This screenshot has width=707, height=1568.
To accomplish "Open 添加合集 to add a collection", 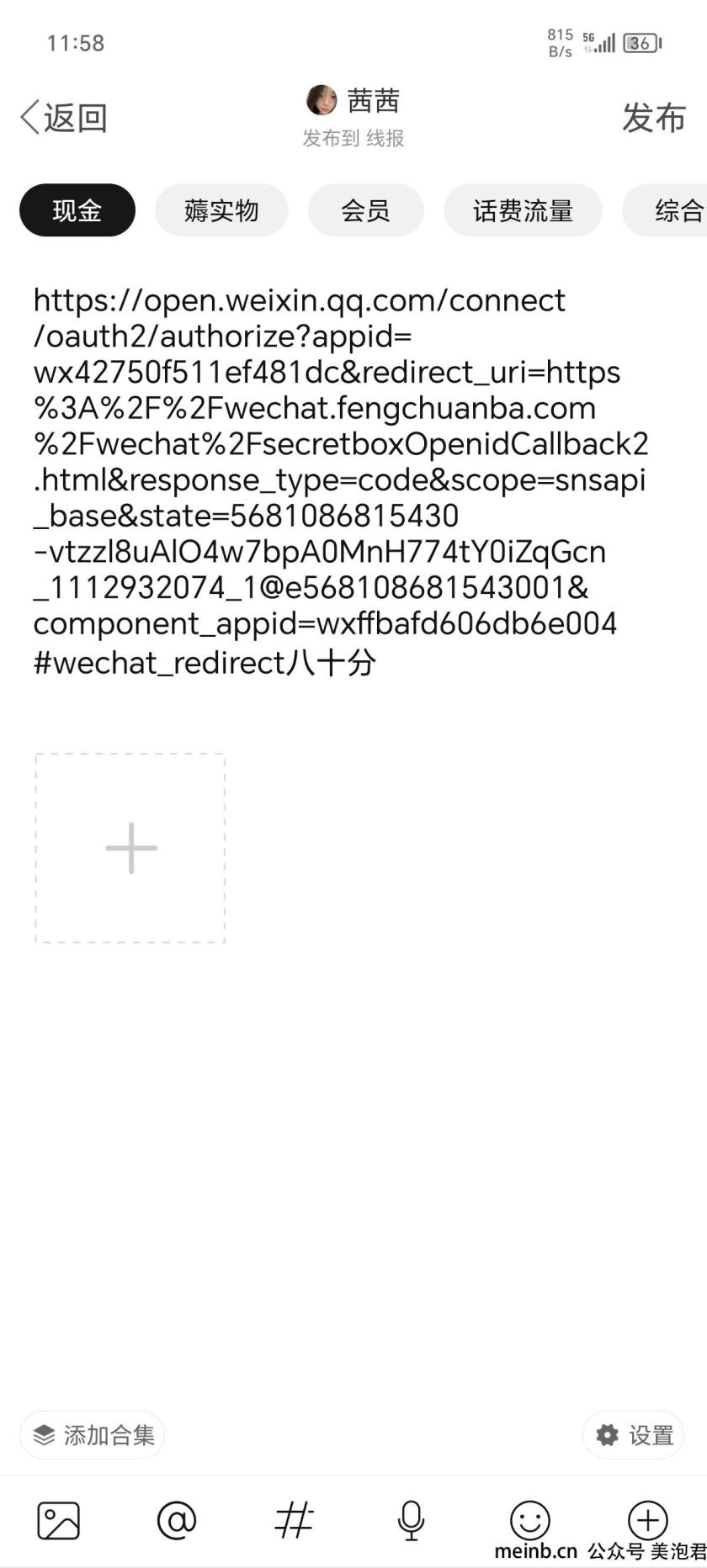I will [93, 1435].
